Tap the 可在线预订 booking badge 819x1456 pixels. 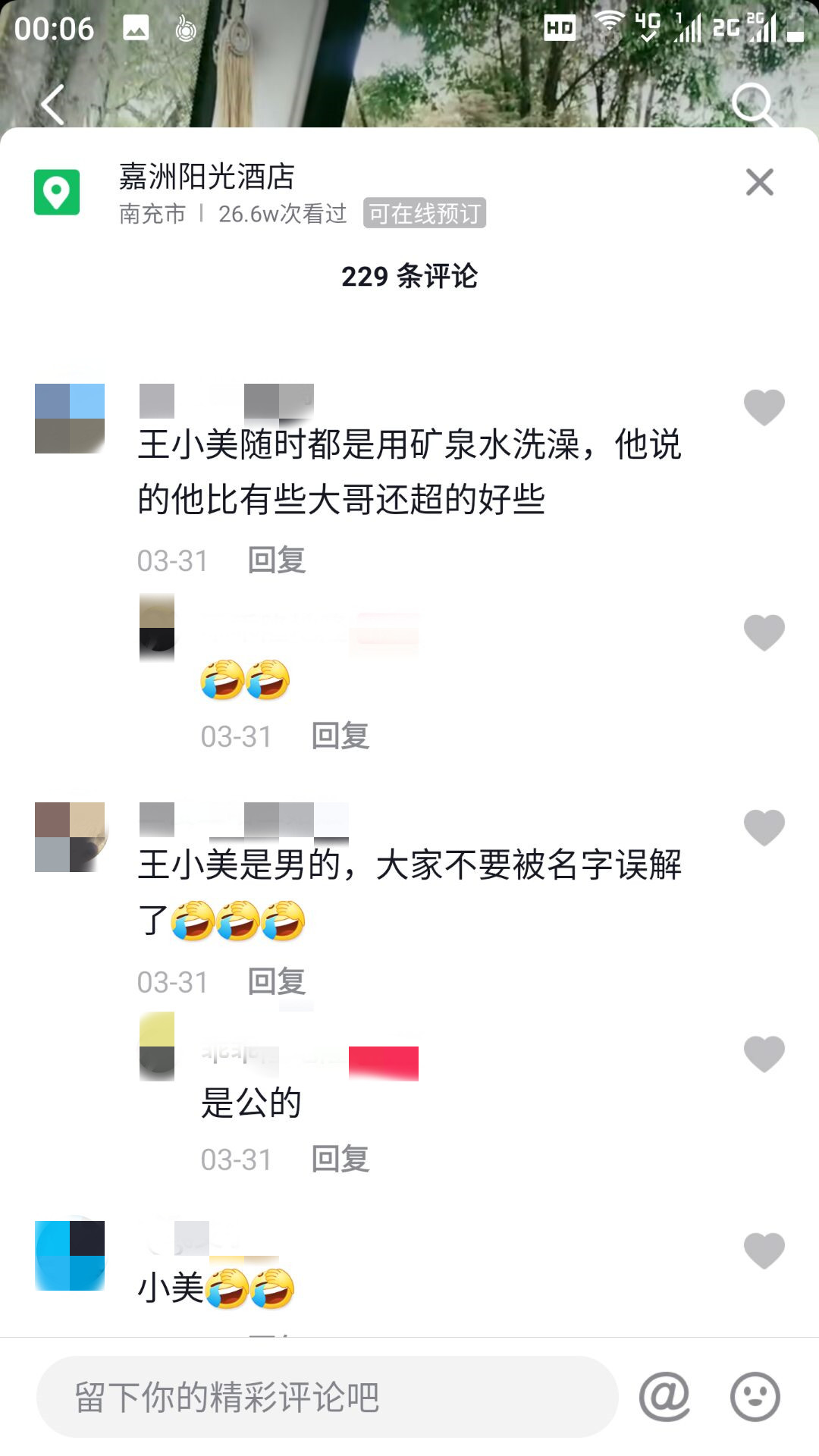pyautogui.click(x=424, y=214)
